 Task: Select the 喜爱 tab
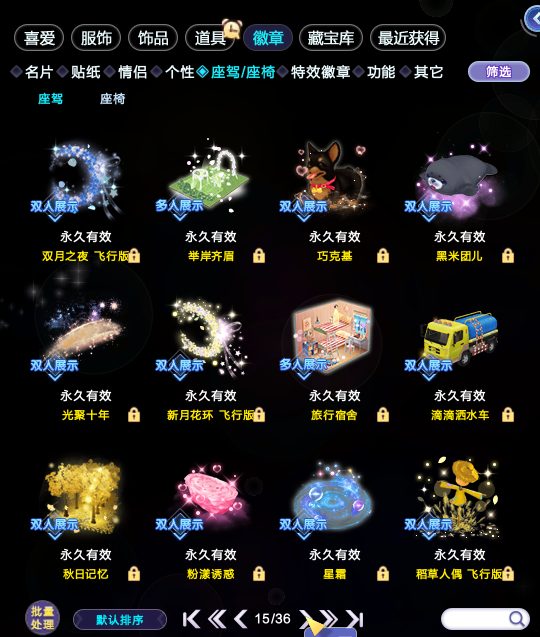[39, 38]
